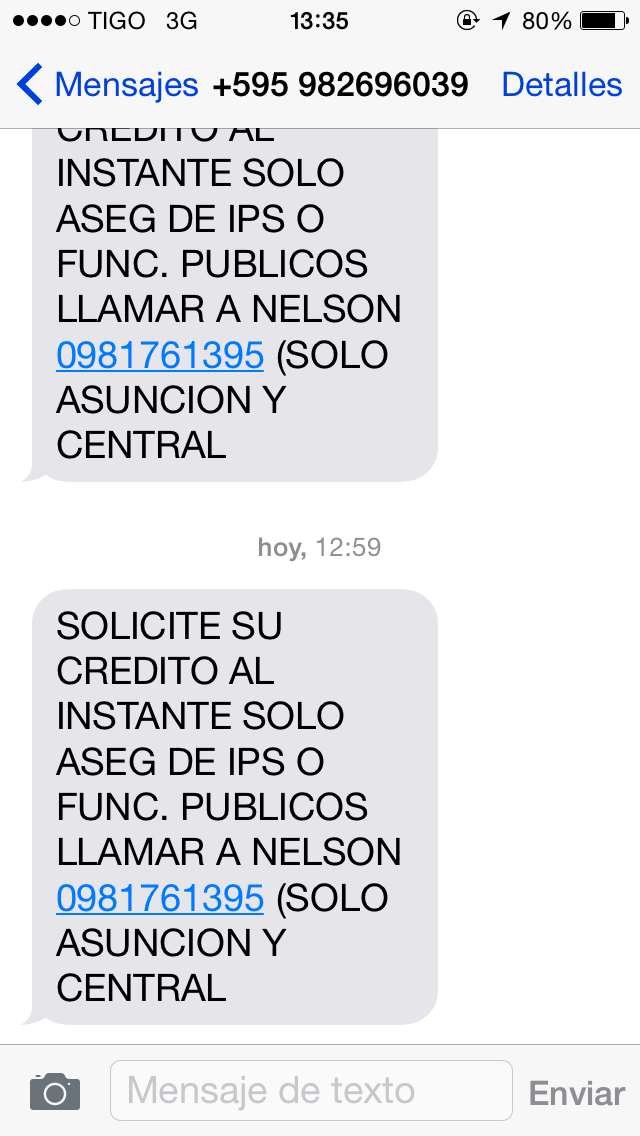The image size is (640, 1136).
Task: Call 0981761395 in the 12:59 message
Action: click(x=160, y=898)
